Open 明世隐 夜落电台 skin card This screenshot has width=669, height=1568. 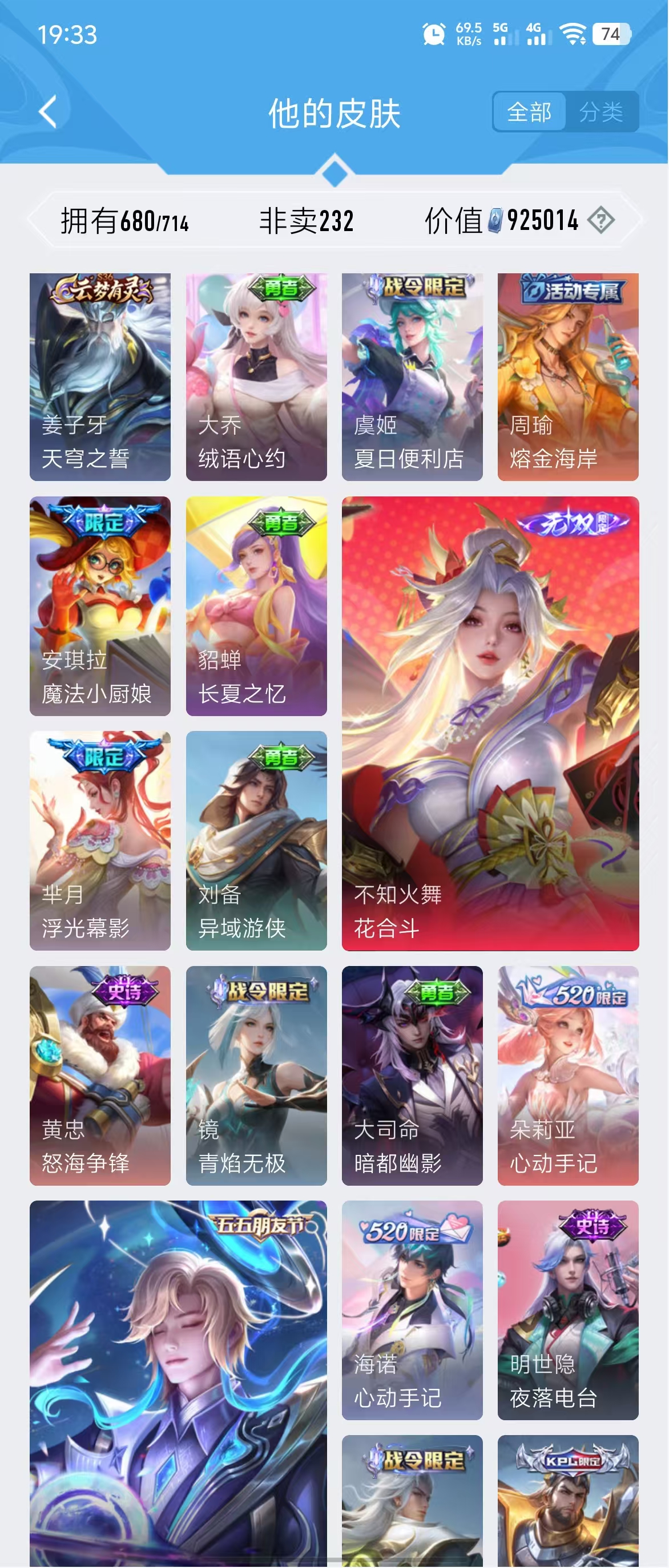coord(568,1310)
